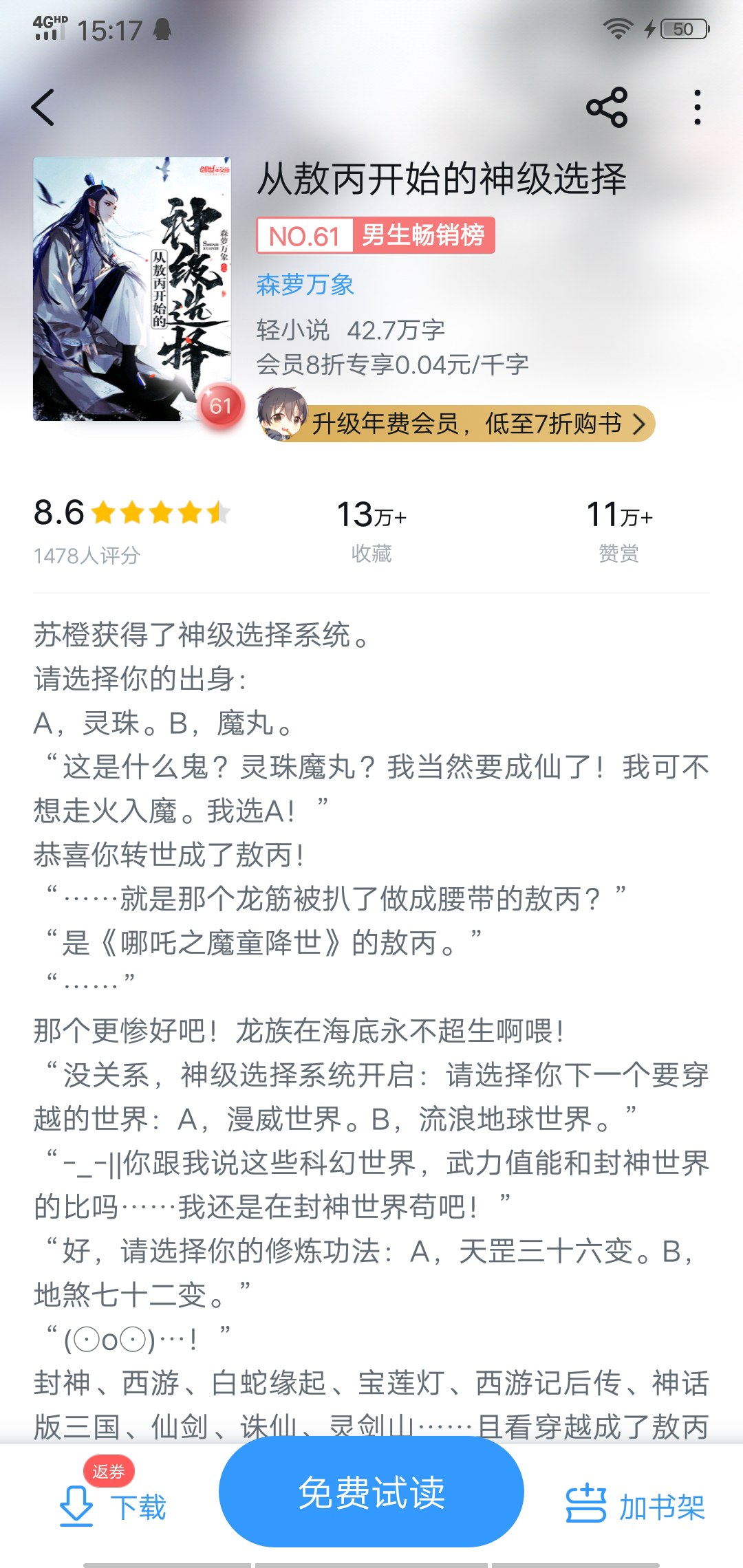Go back using the top-left arrow
Image resolution: width=743 pixels, height=1568 pixels.
pyautogui.click(x=43, y=107)
